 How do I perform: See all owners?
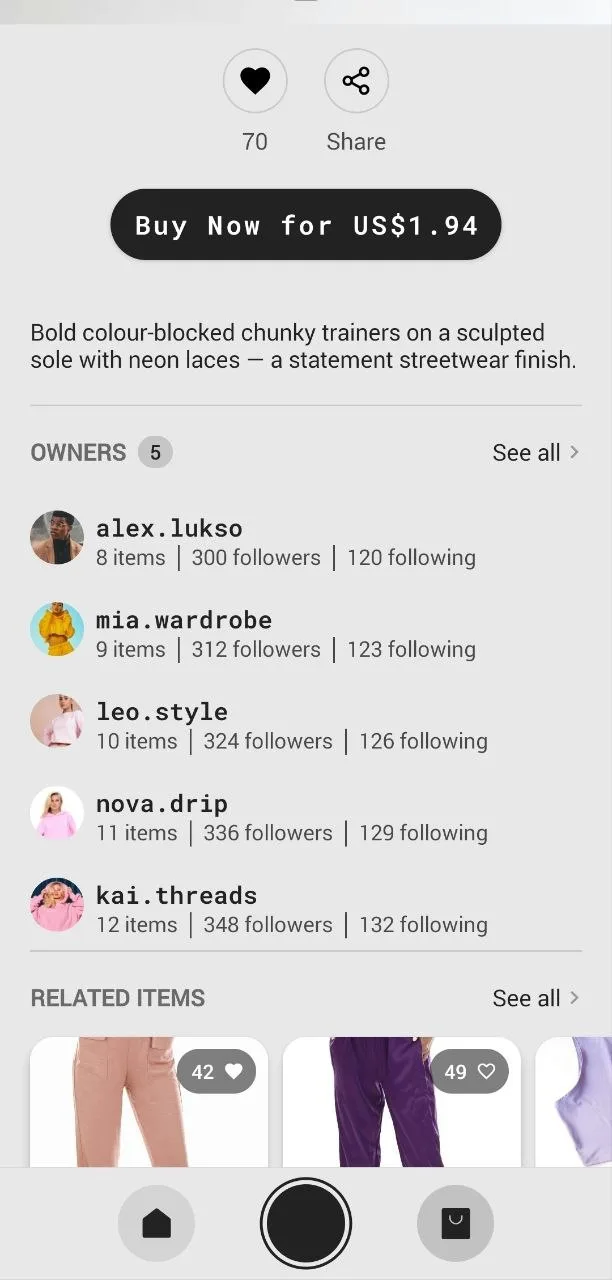pyautogui.click(x=536, y=453)
